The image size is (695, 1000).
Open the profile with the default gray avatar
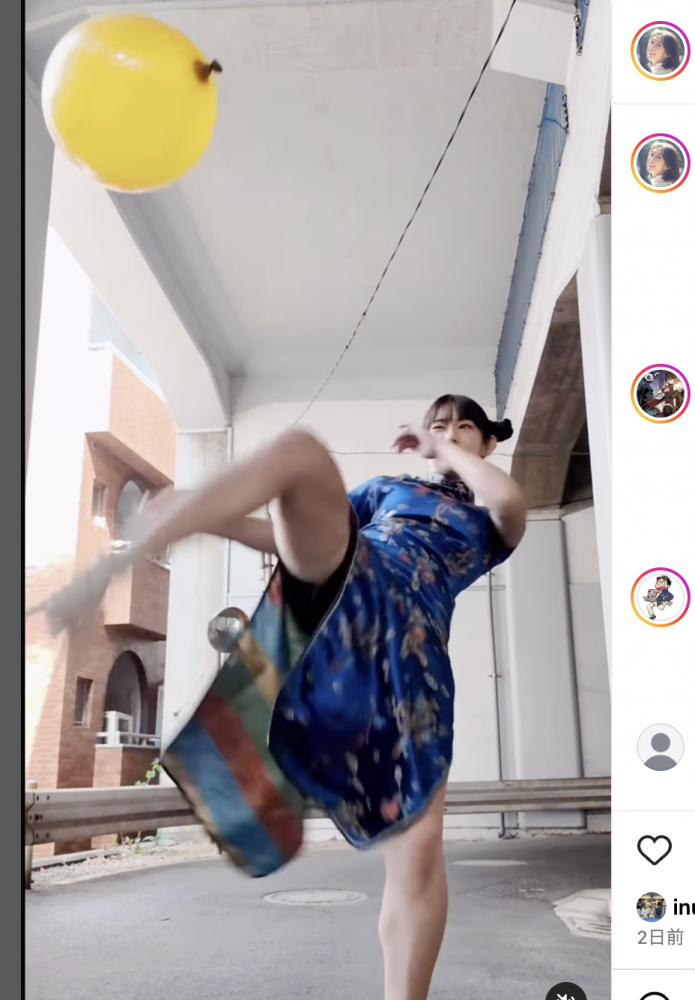[660, 747]
